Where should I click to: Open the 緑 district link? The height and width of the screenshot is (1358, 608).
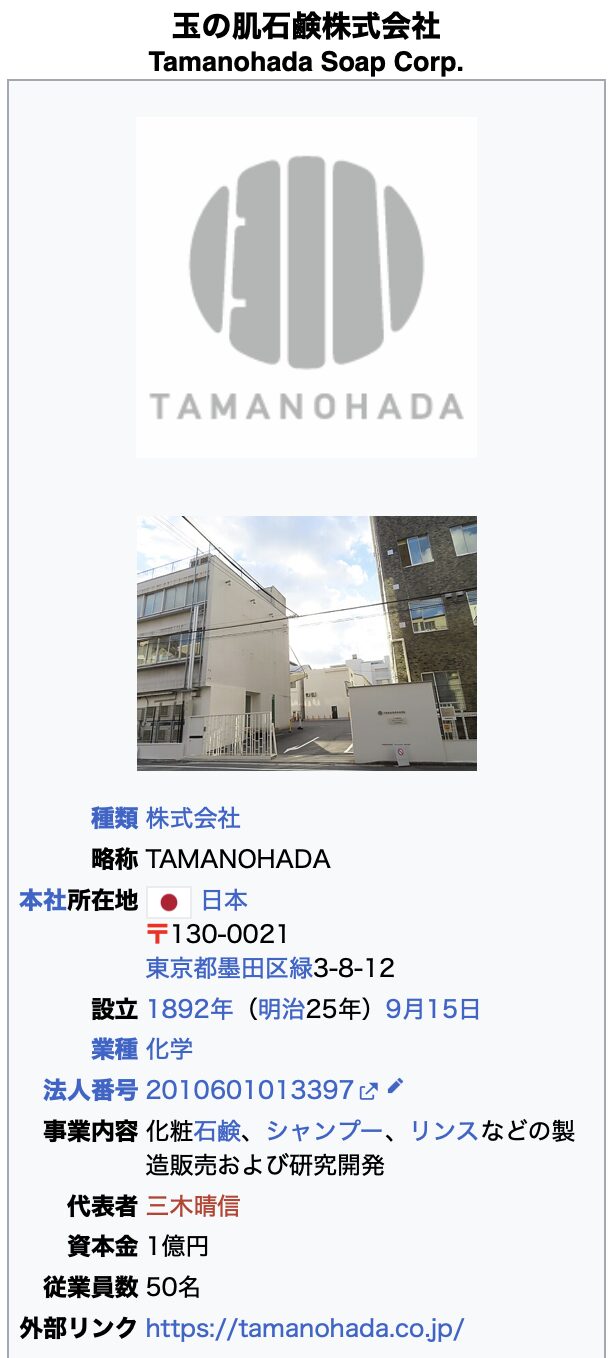click(x=301, y=968)
